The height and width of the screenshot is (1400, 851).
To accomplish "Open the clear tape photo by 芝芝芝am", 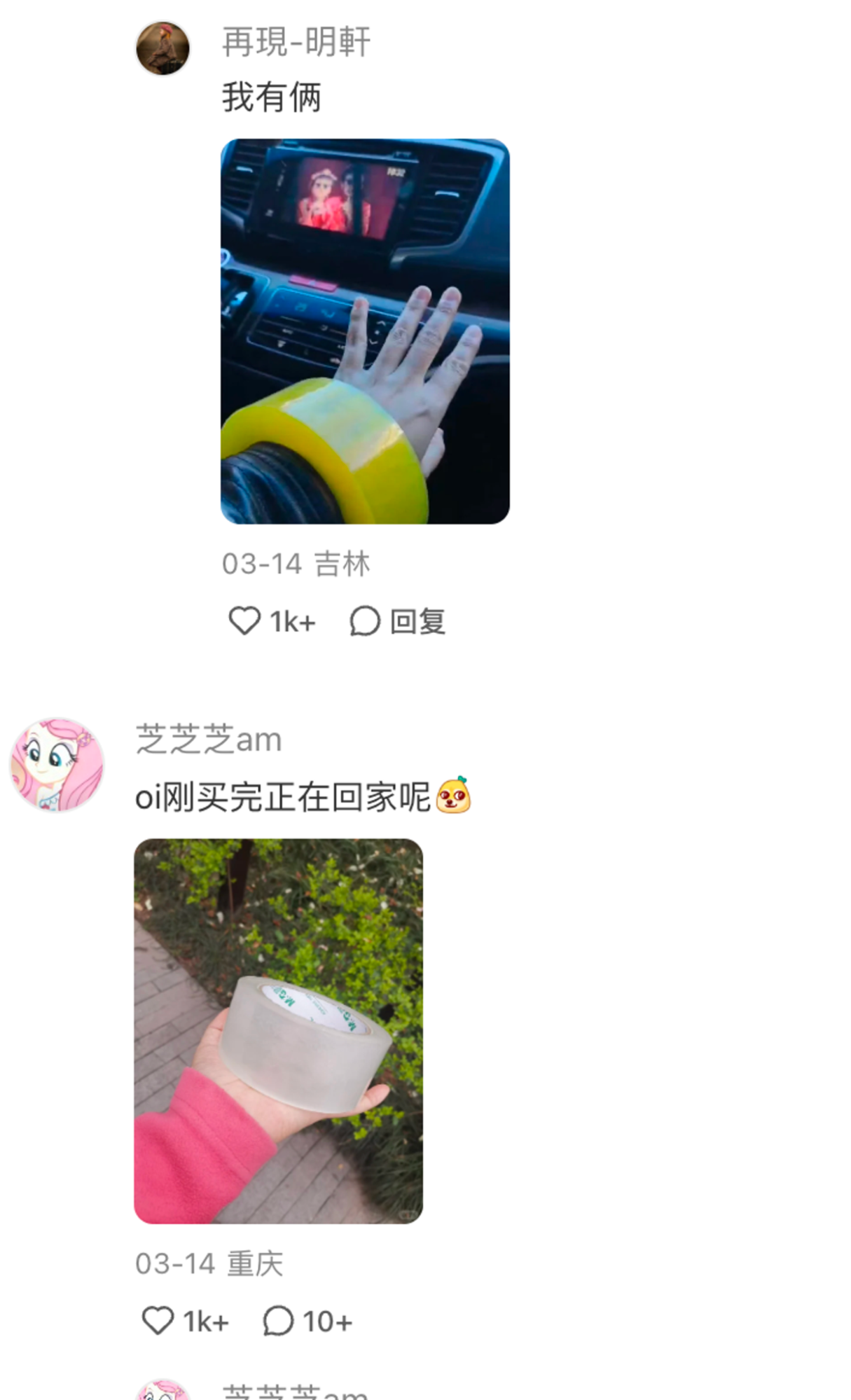I will (x=278, y=1031).
